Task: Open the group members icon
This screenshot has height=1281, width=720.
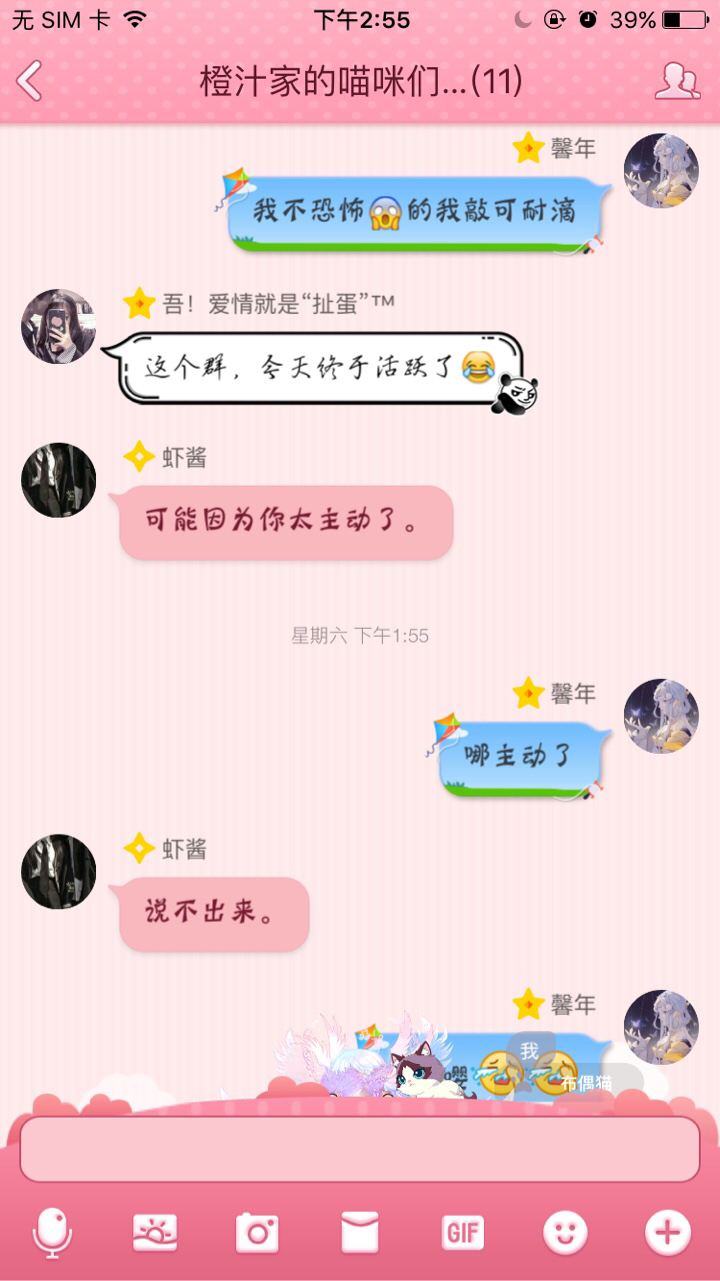Action: click(677, 81)
